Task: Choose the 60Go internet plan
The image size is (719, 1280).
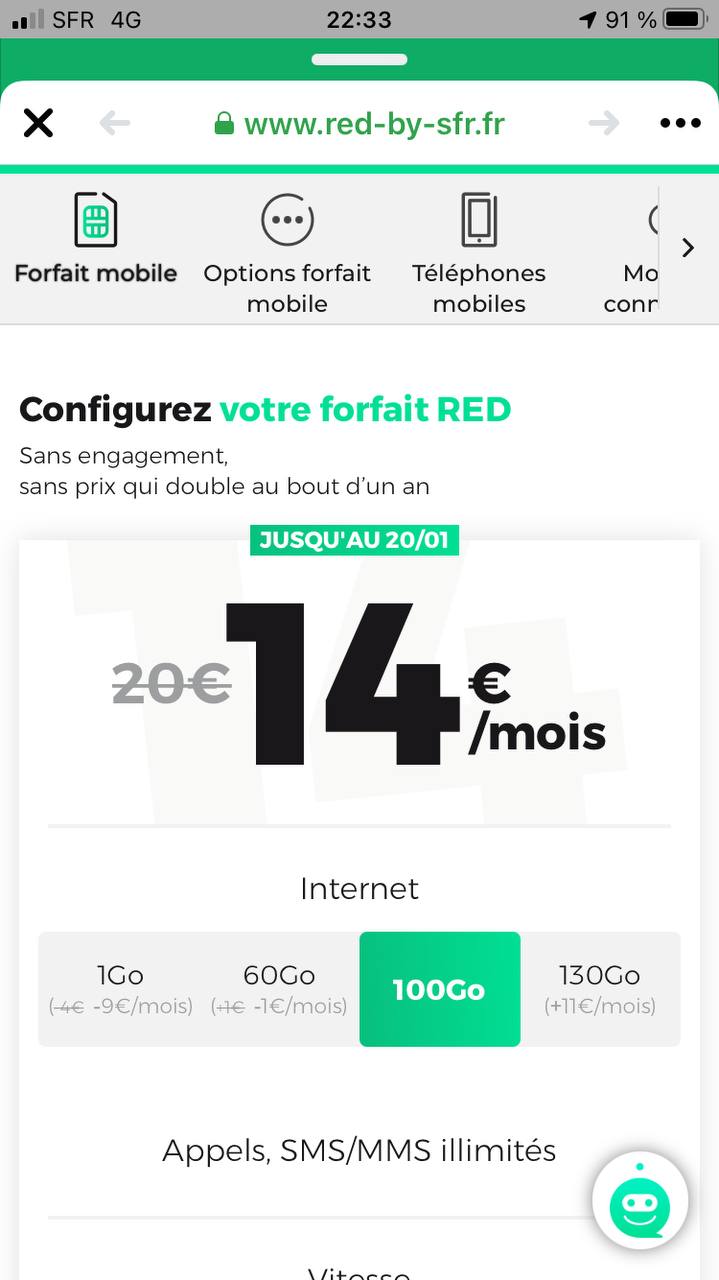Action: [x=279, y=989]
